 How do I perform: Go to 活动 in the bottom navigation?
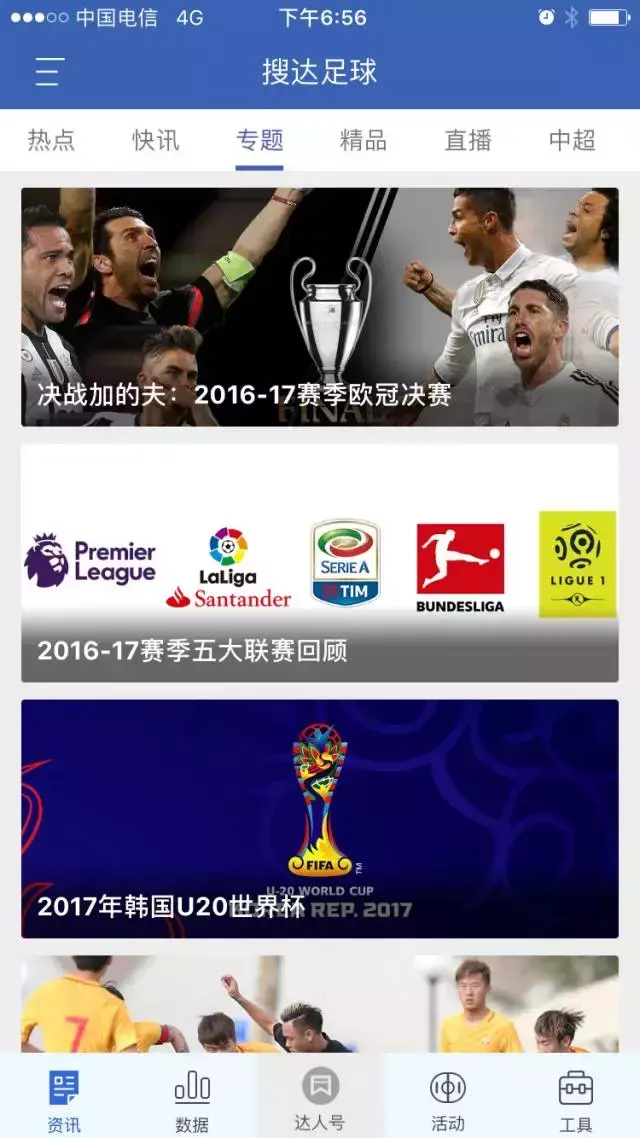coord(447,1098)
